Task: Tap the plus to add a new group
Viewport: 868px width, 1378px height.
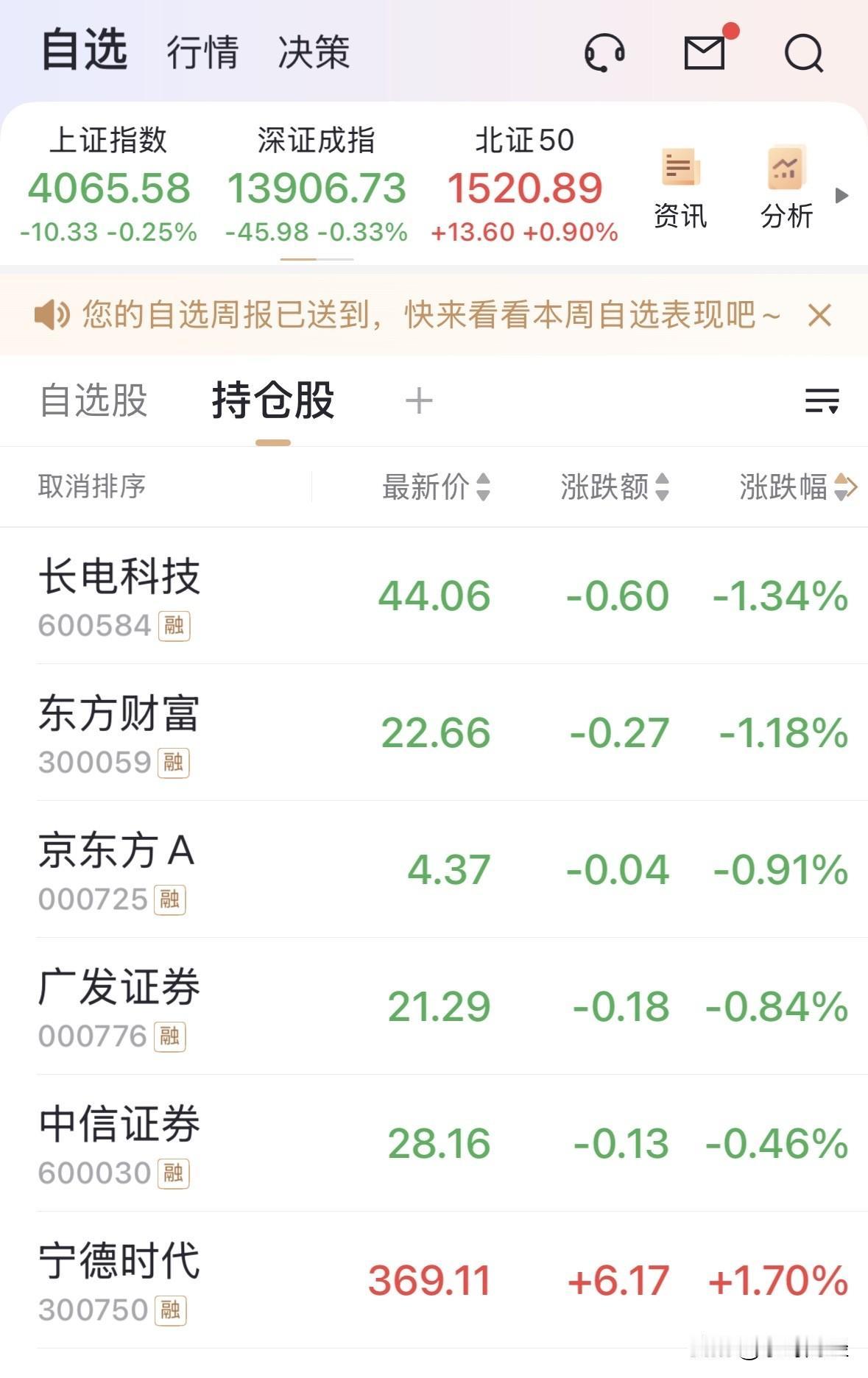Action: (x=417, y=400)
